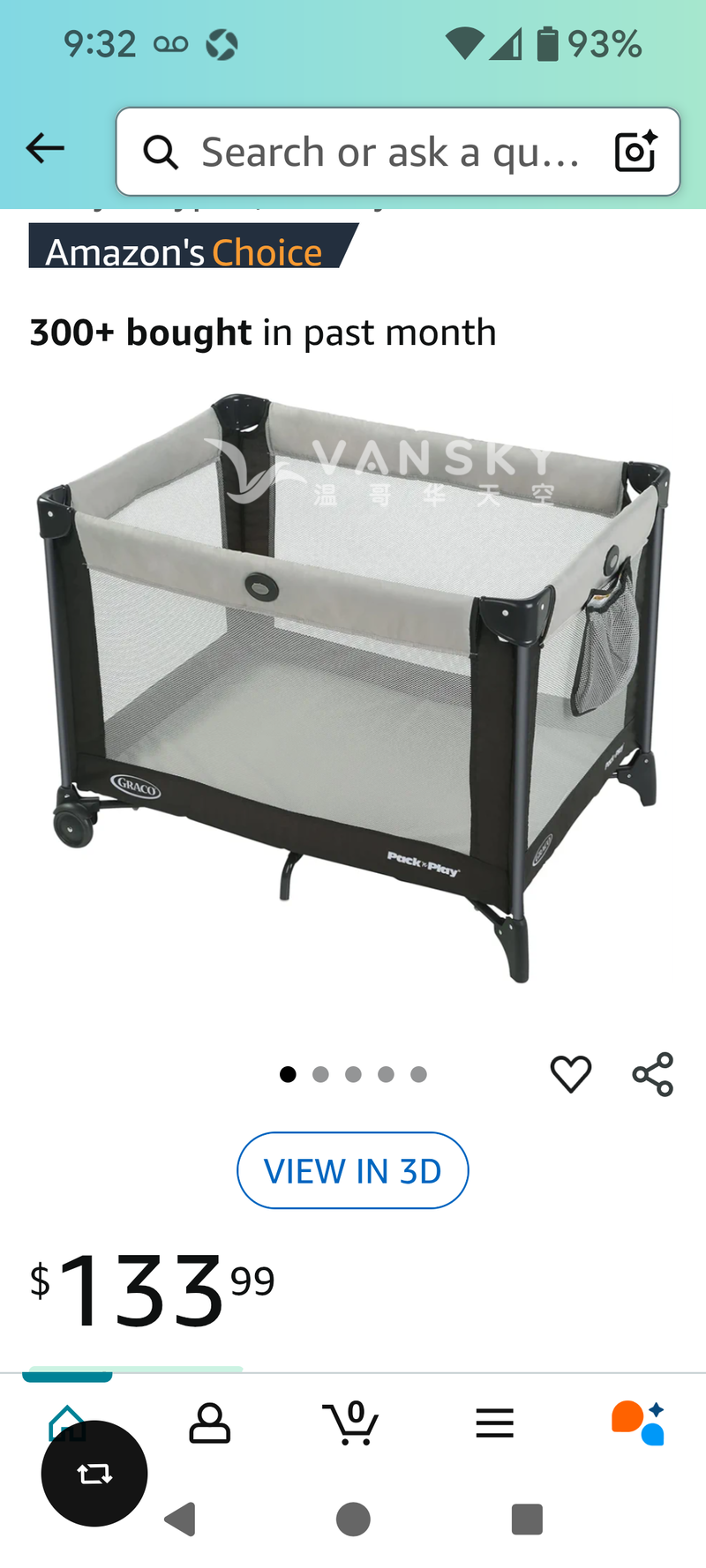Screen dimensions: 706x1568
Task: Tap VIEW IN 3D button
Action: coord(353,1170)
